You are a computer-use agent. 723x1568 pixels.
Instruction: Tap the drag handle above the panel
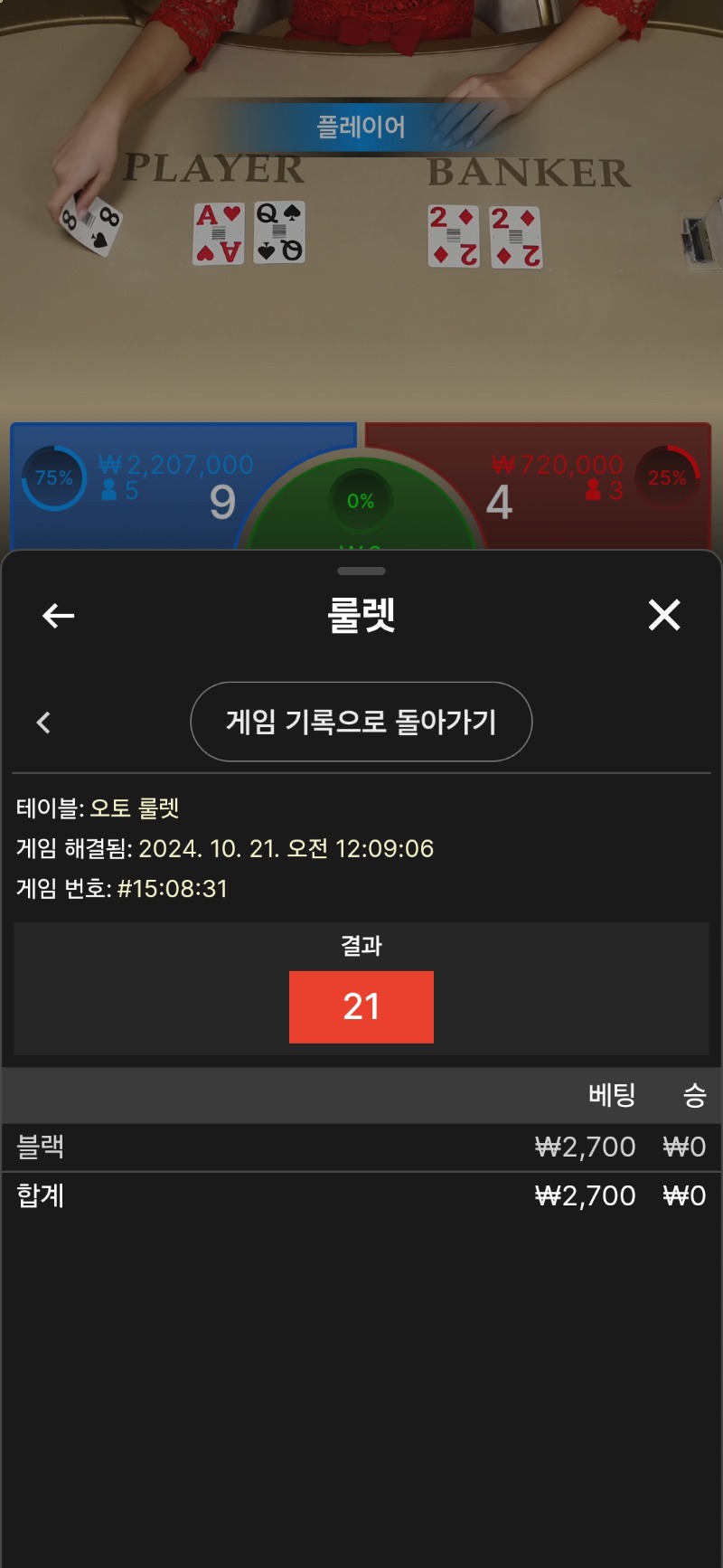pos(361,571)
